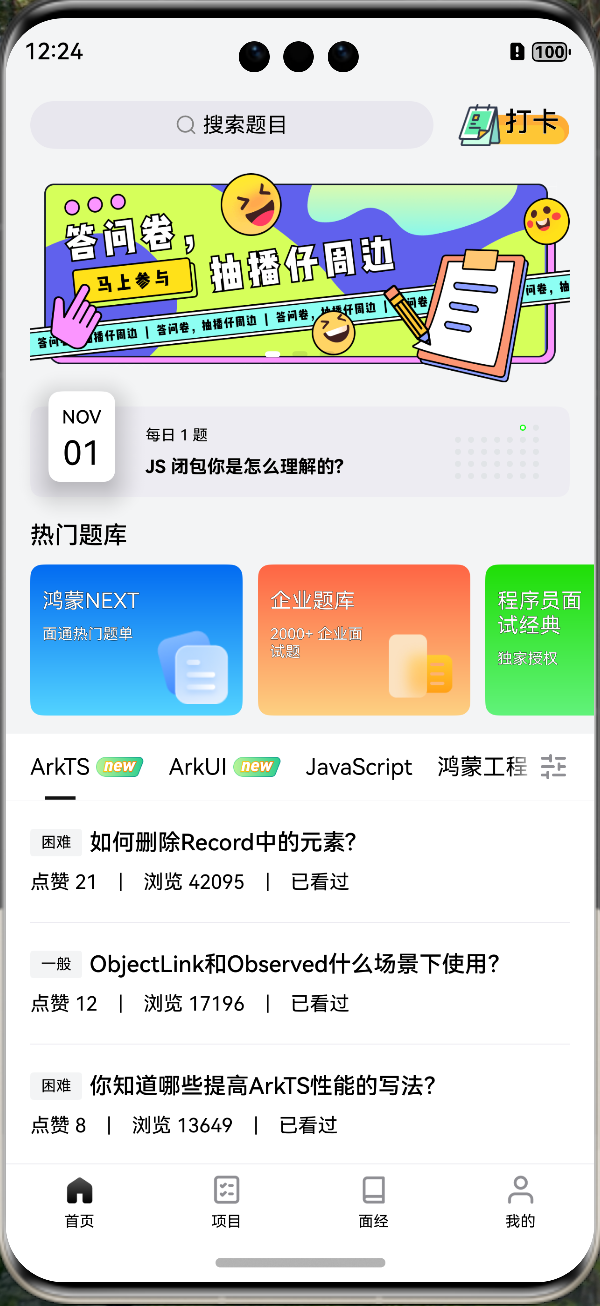
Task: Open the 鸿蒙NEXT question bank card
Action: 136,640
